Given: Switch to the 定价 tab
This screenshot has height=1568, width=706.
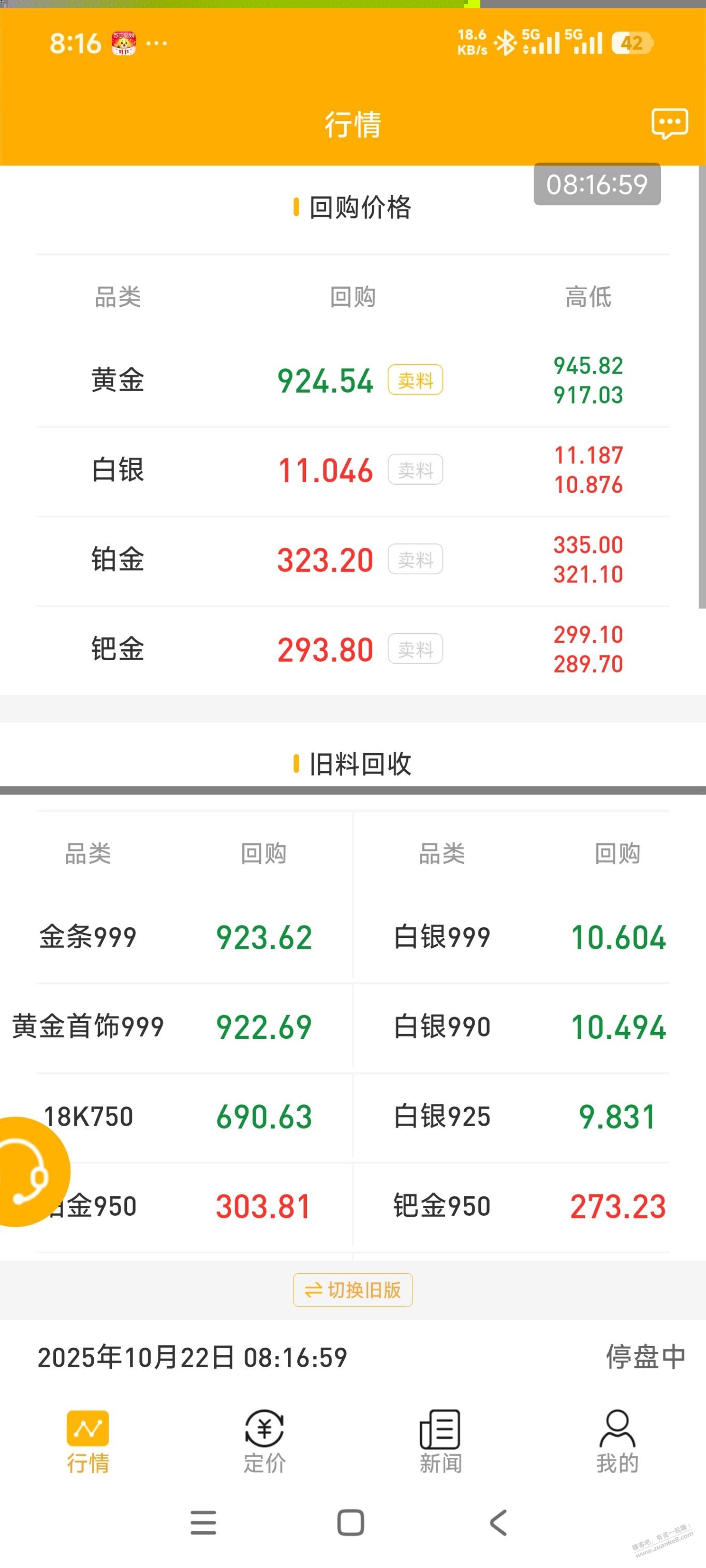Looking at the screenshot, I should point(264,1441).
